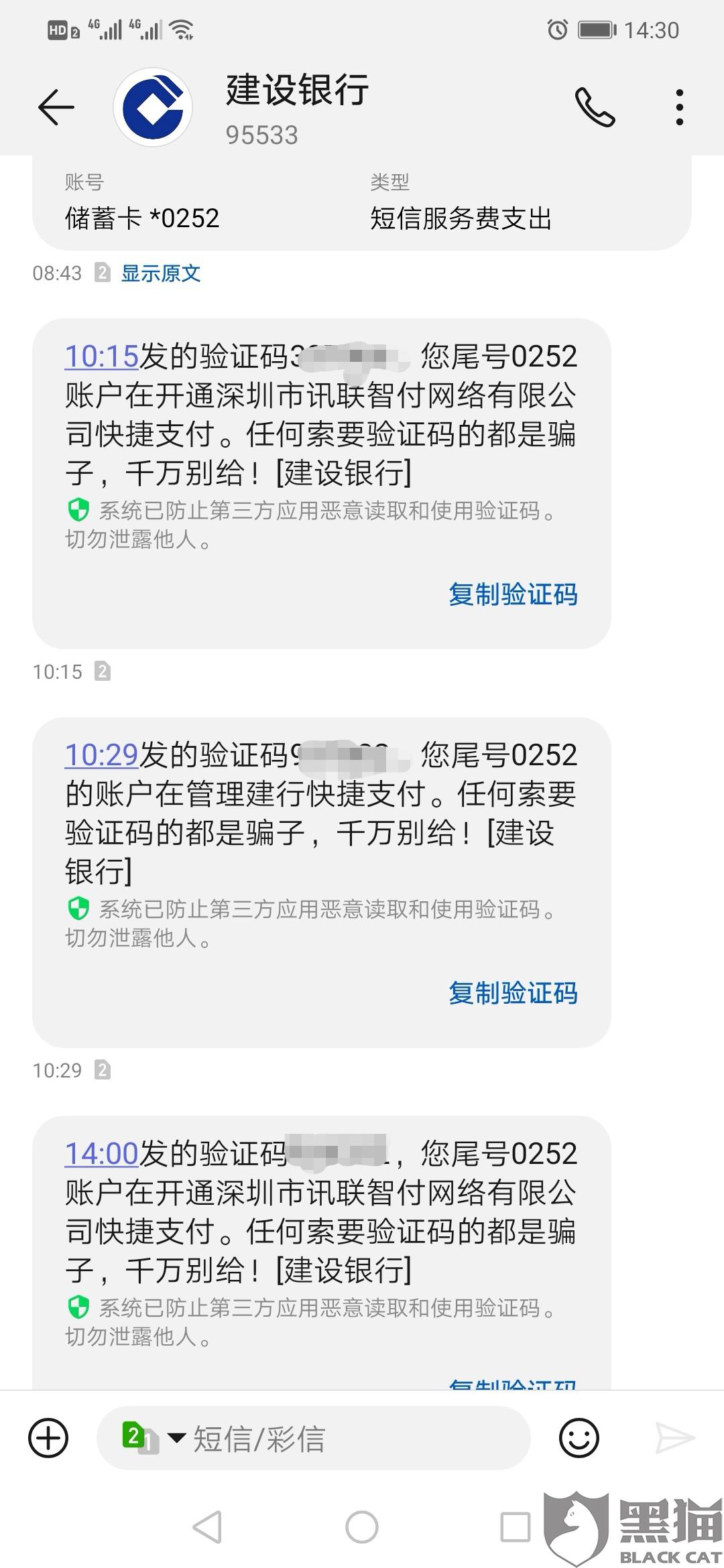Screen dimensions: 724x1568
Task: Open the plus attachment button
Action: click(48, 1437)
